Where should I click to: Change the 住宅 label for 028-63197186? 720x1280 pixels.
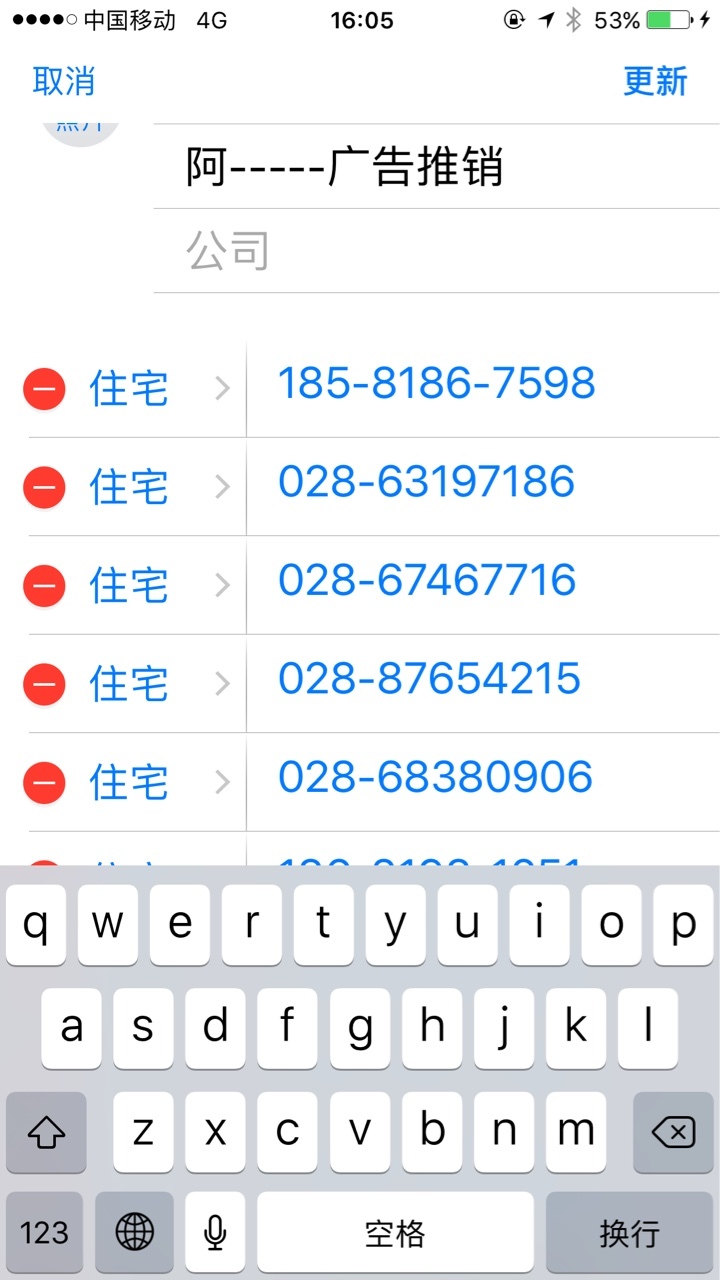tap(160, 487)
